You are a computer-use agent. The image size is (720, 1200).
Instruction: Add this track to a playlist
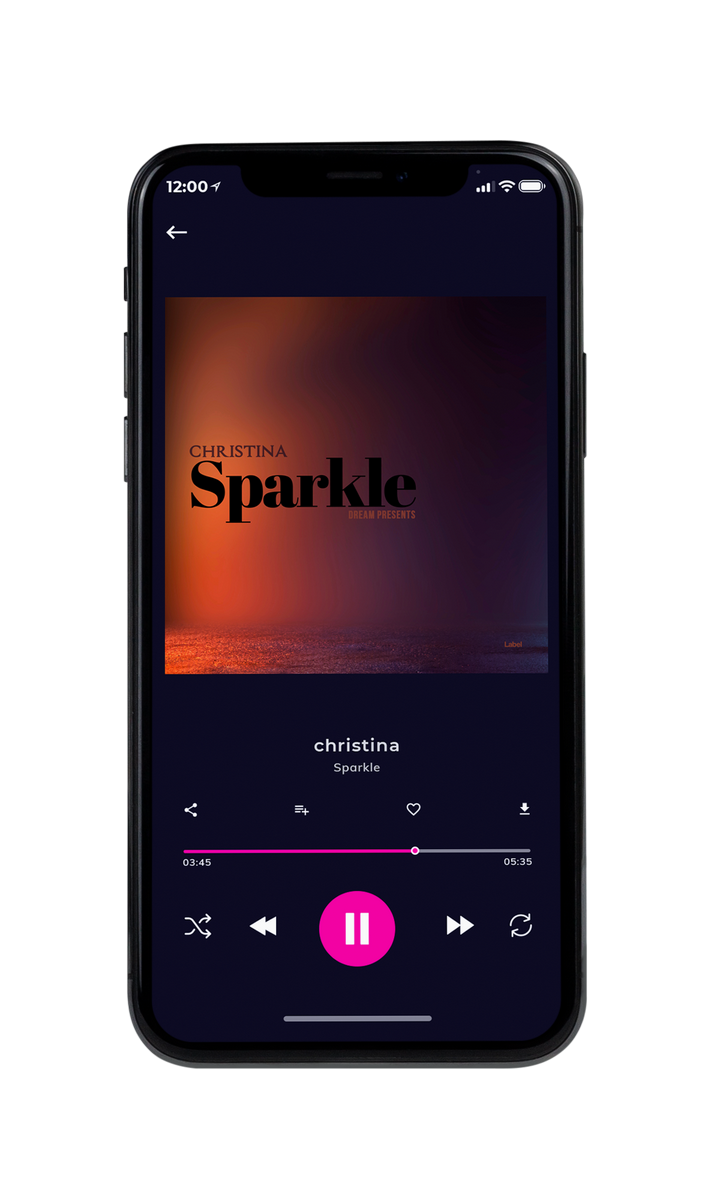pyautogui.click(x=301, y=810)
